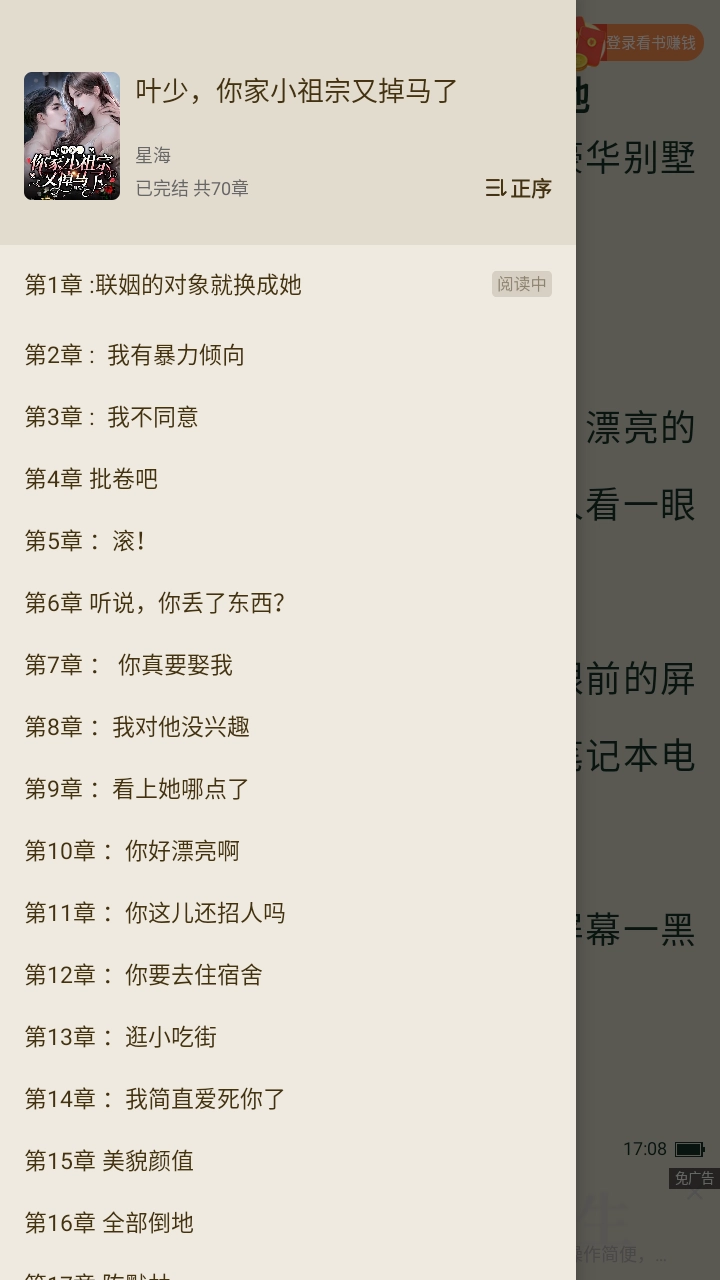Go to chapter 7 你真要娶我
Screen dimensions: 720x1280
[129, 665]
